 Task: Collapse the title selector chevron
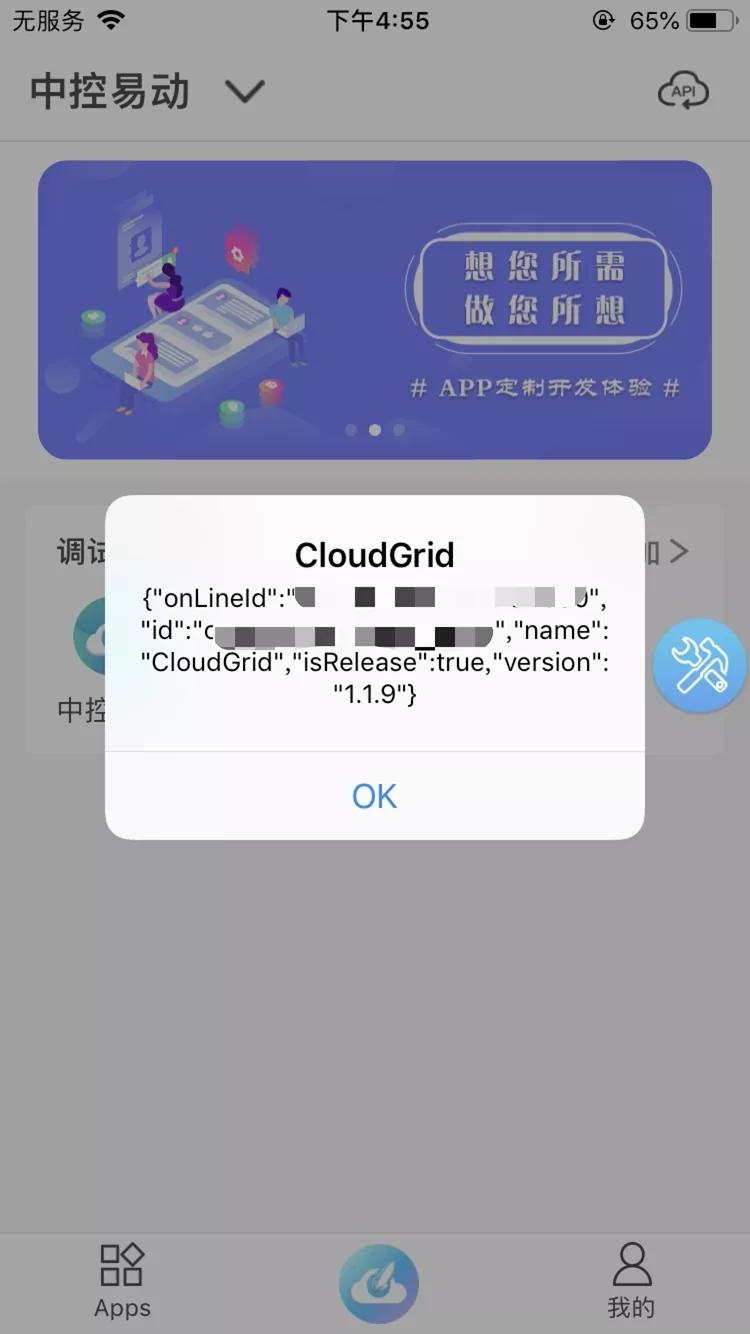tap(244, 91)
